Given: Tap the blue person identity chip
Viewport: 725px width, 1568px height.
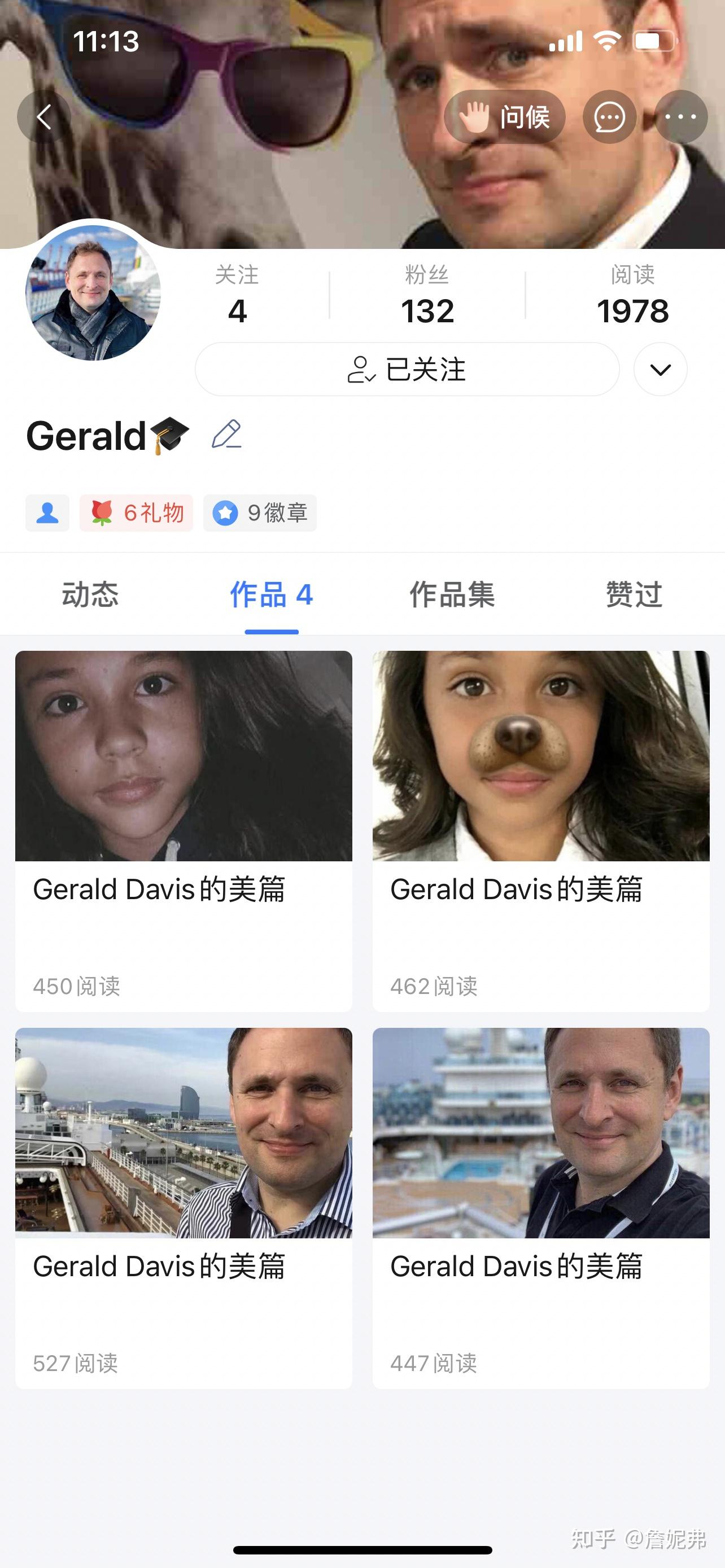Looking at the screenshot, I should (47, 513).
